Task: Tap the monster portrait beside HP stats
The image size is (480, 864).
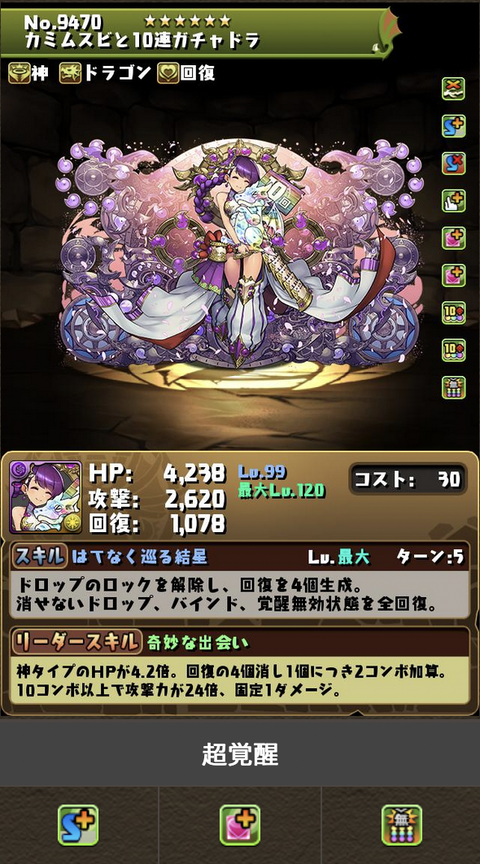Action: coord(45,498)
